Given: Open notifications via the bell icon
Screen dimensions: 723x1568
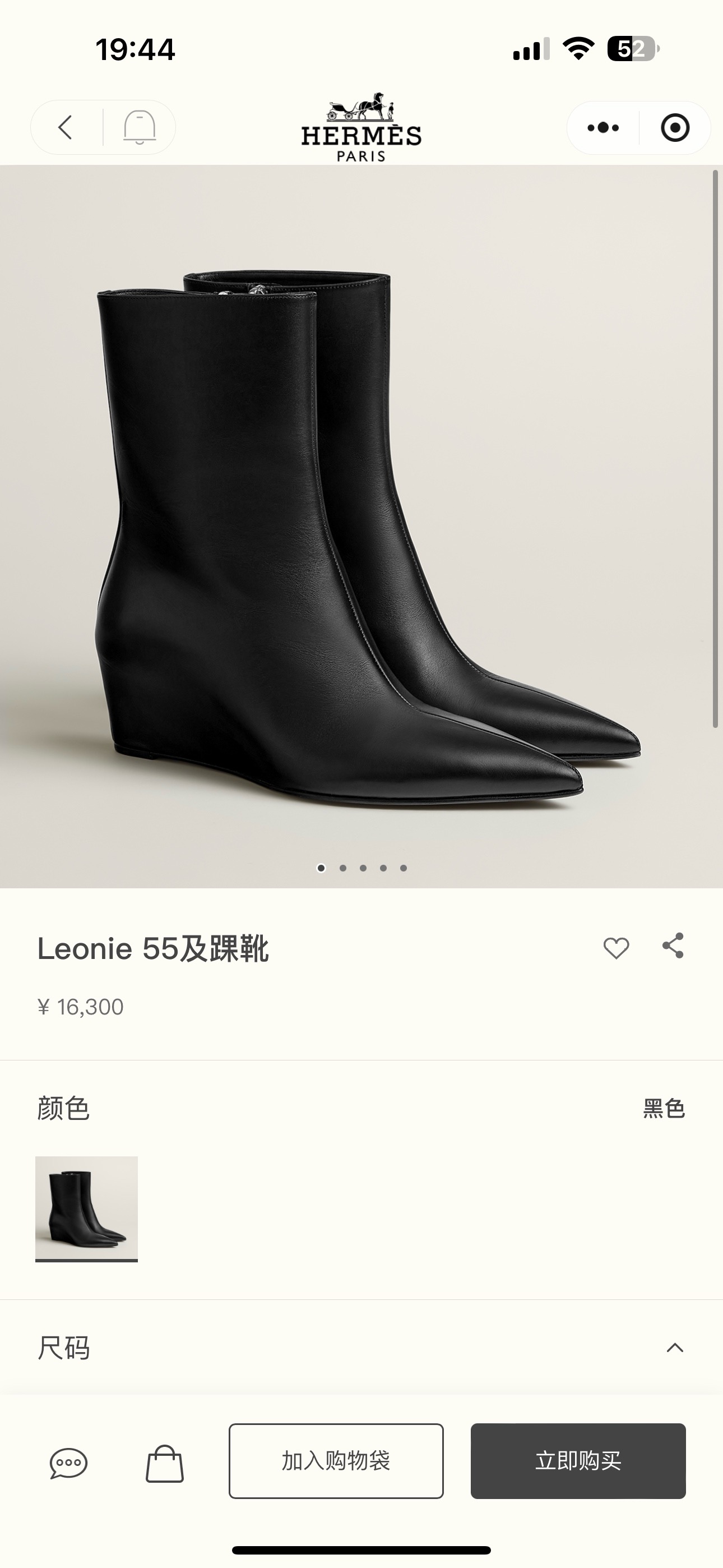Looking at the screenshot, I should pyautogui.click(x=139, y=127).
